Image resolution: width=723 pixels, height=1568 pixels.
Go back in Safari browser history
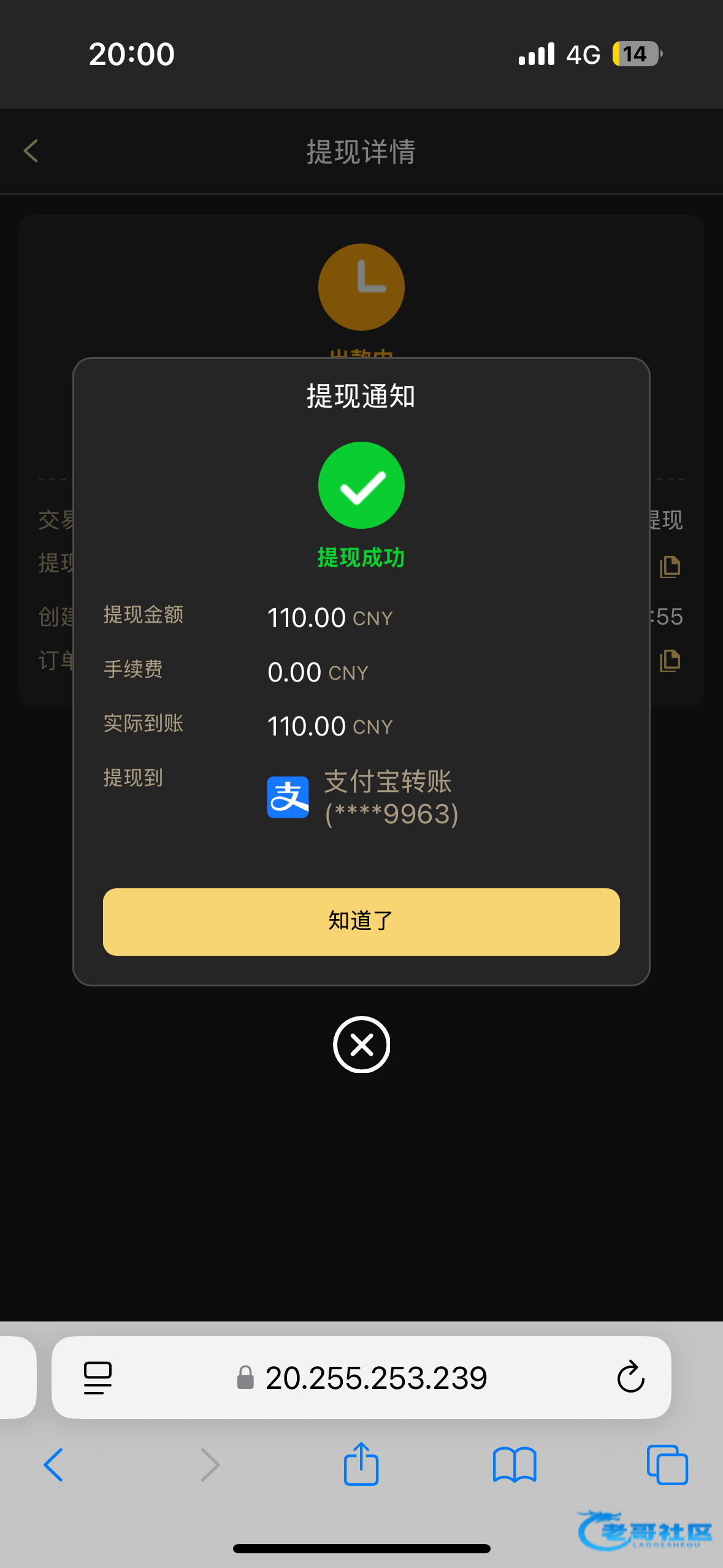pos(53,1465)
